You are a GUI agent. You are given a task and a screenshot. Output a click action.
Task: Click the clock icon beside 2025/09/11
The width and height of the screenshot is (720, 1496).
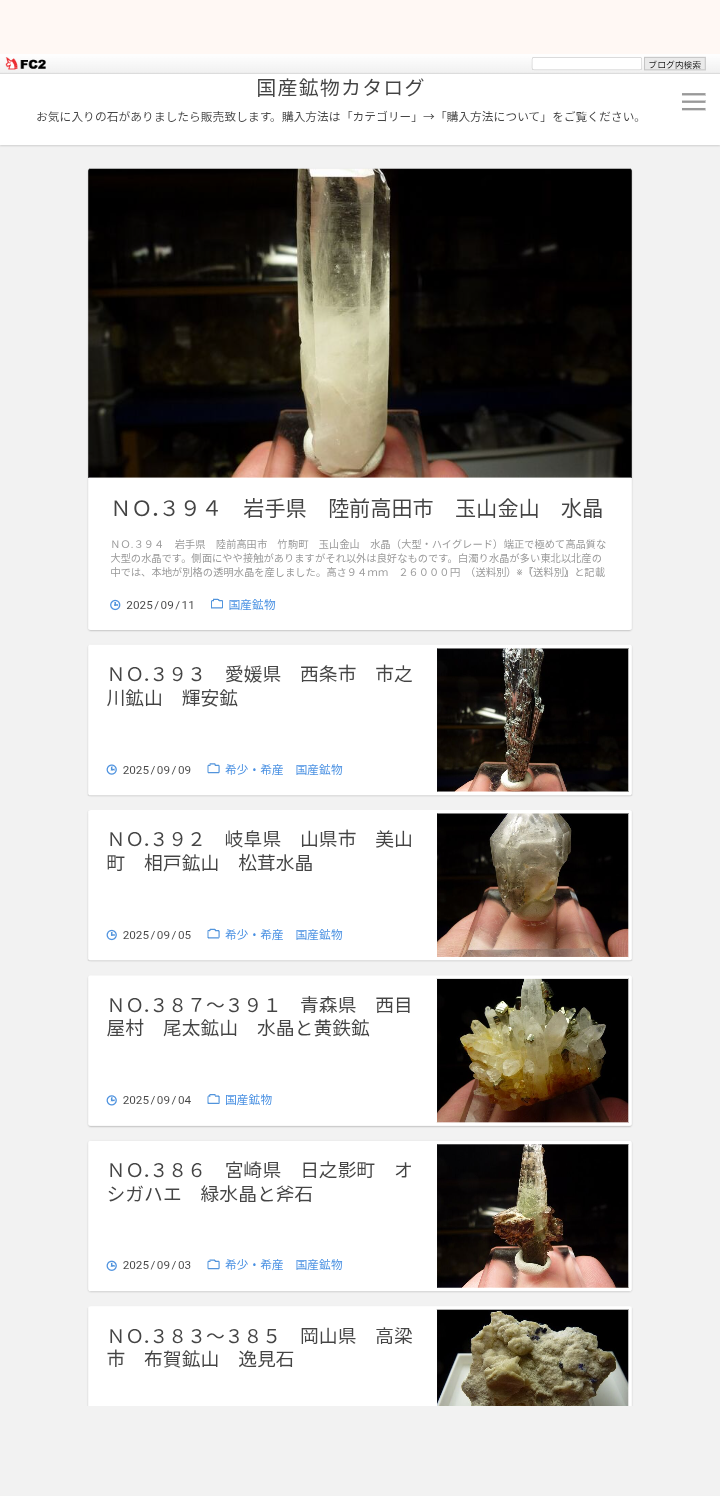coord(113,604)
